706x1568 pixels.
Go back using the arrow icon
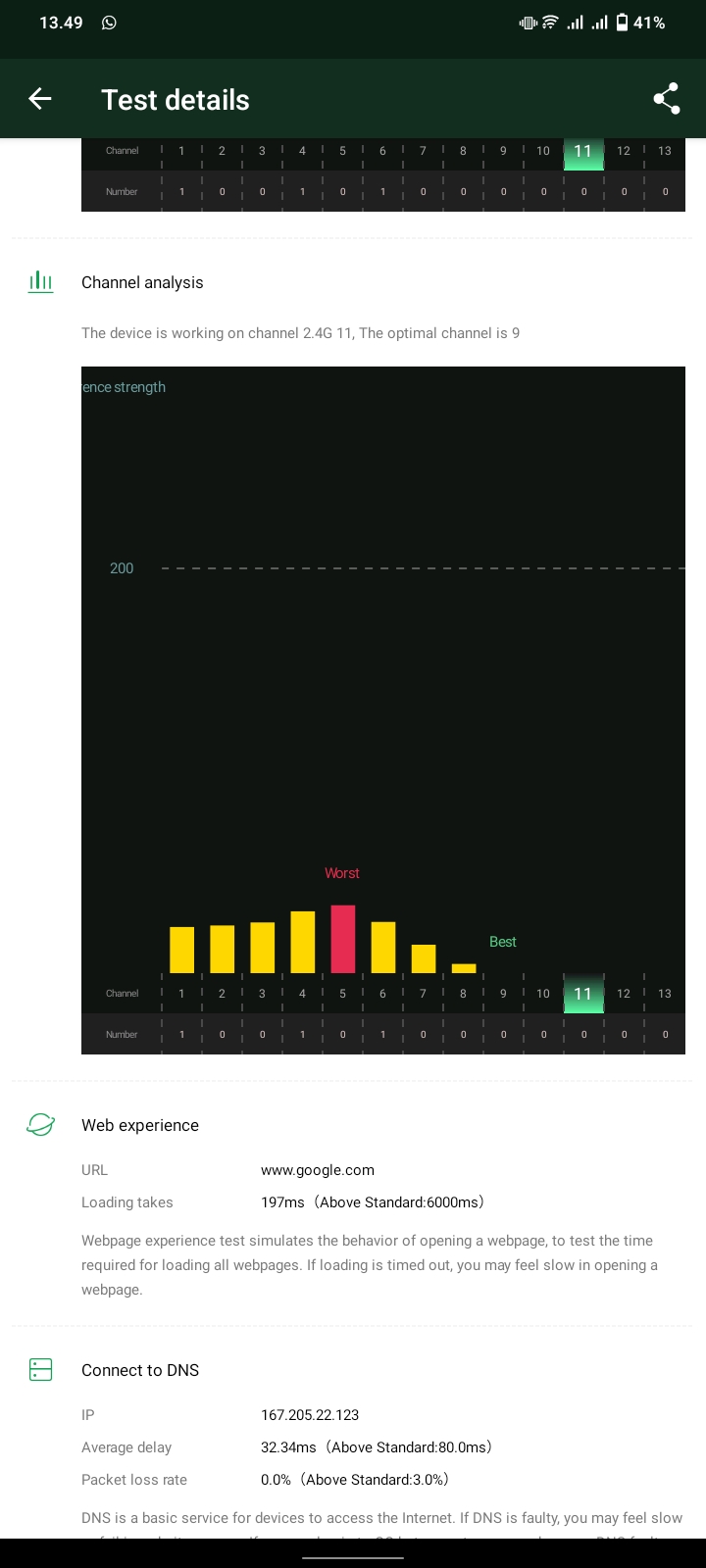coord(40,98)
